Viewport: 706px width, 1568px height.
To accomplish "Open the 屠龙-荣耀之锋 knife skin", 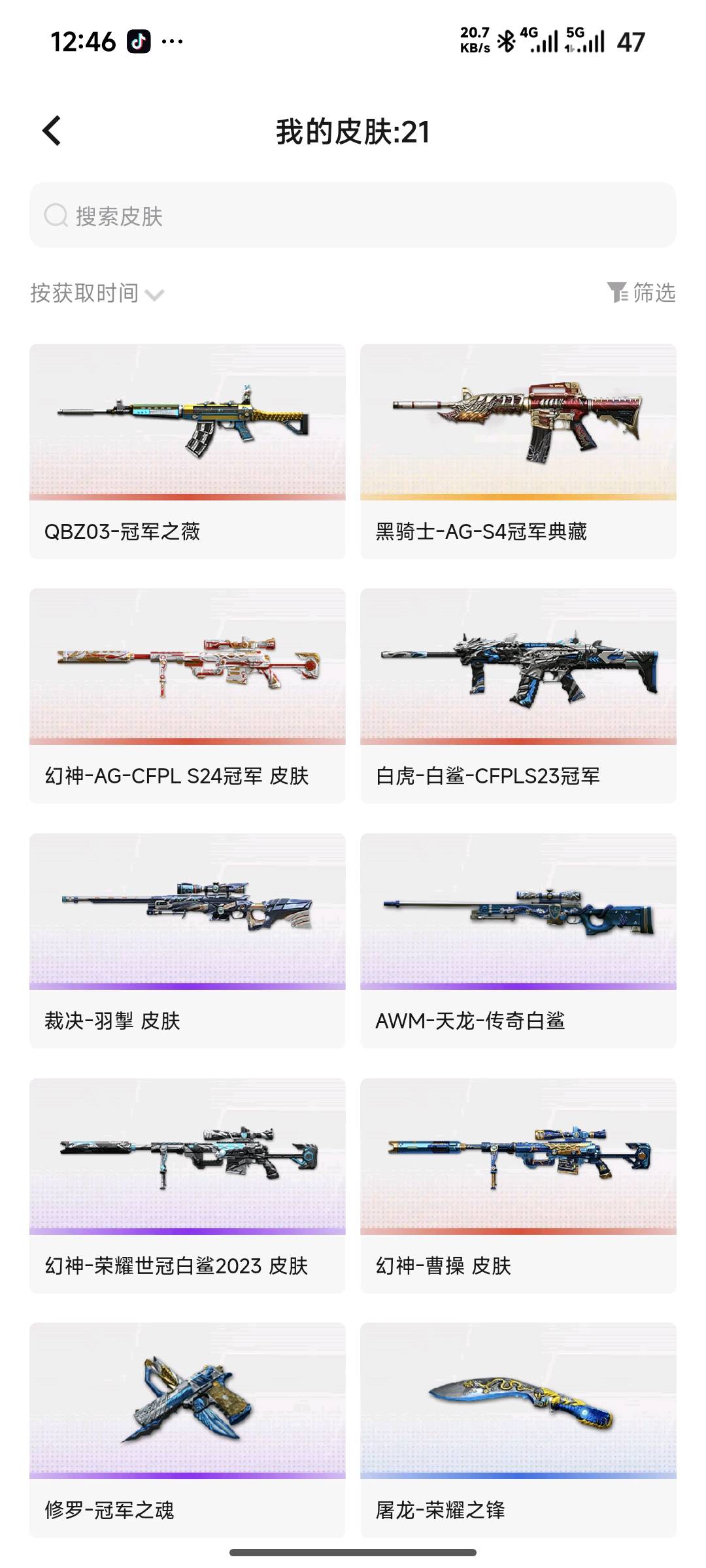I will [518, 1429].
